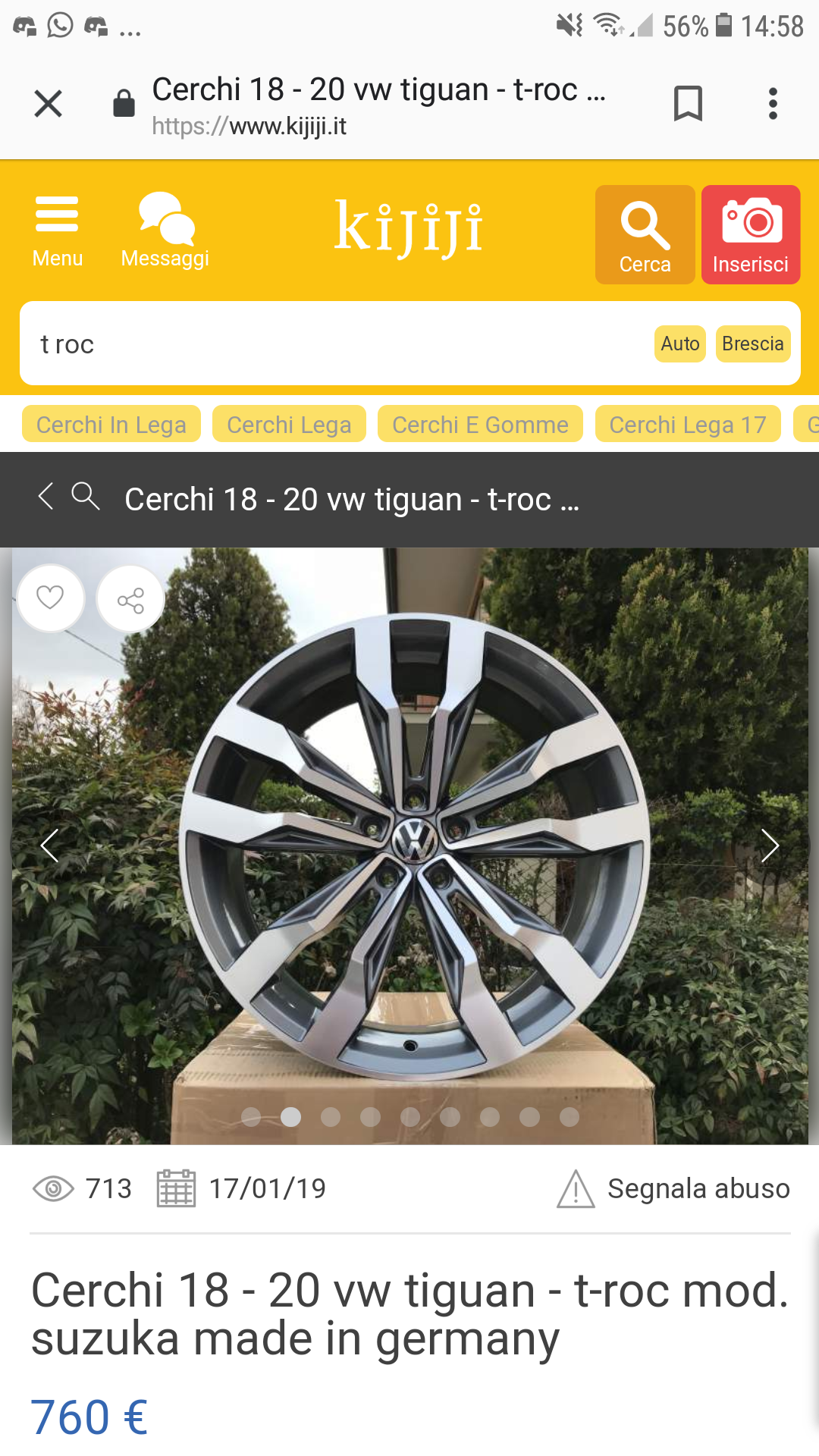819x1456 pixels.
Task: Report listing via Segnala abuso
Action: tap(673, 1188)
